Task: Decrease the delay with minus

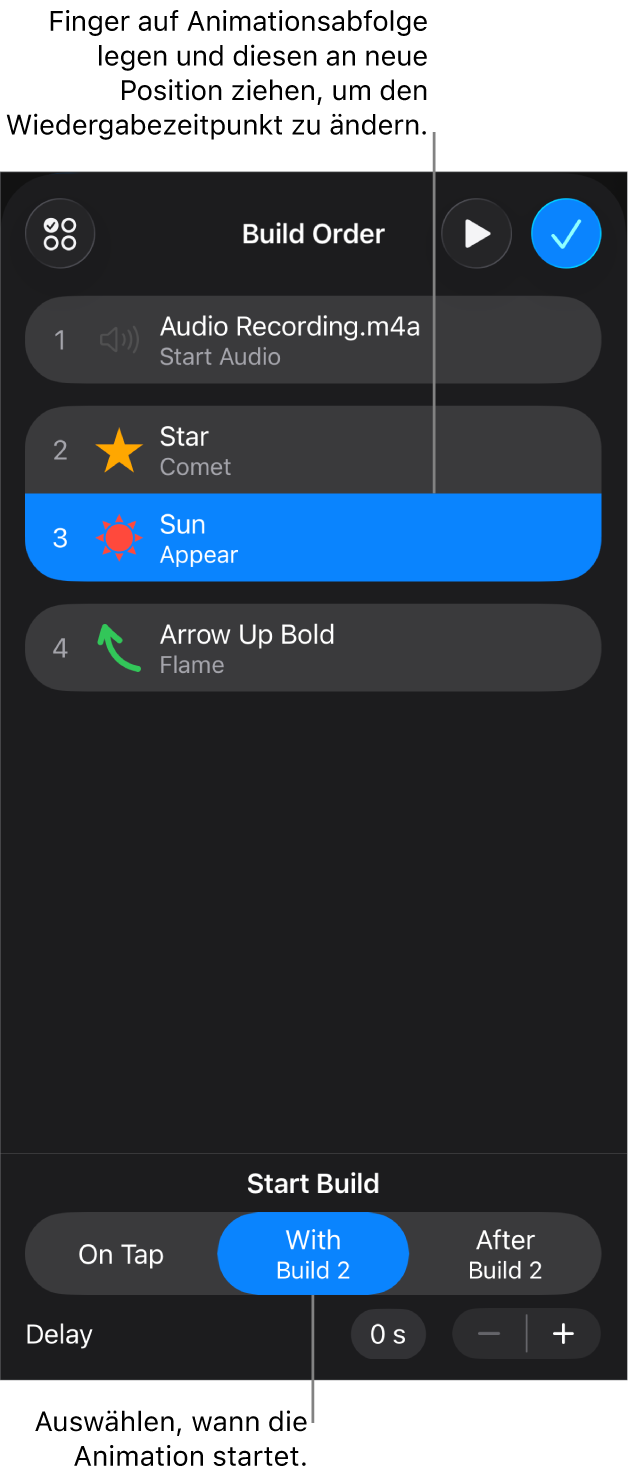Action: 489,1334
